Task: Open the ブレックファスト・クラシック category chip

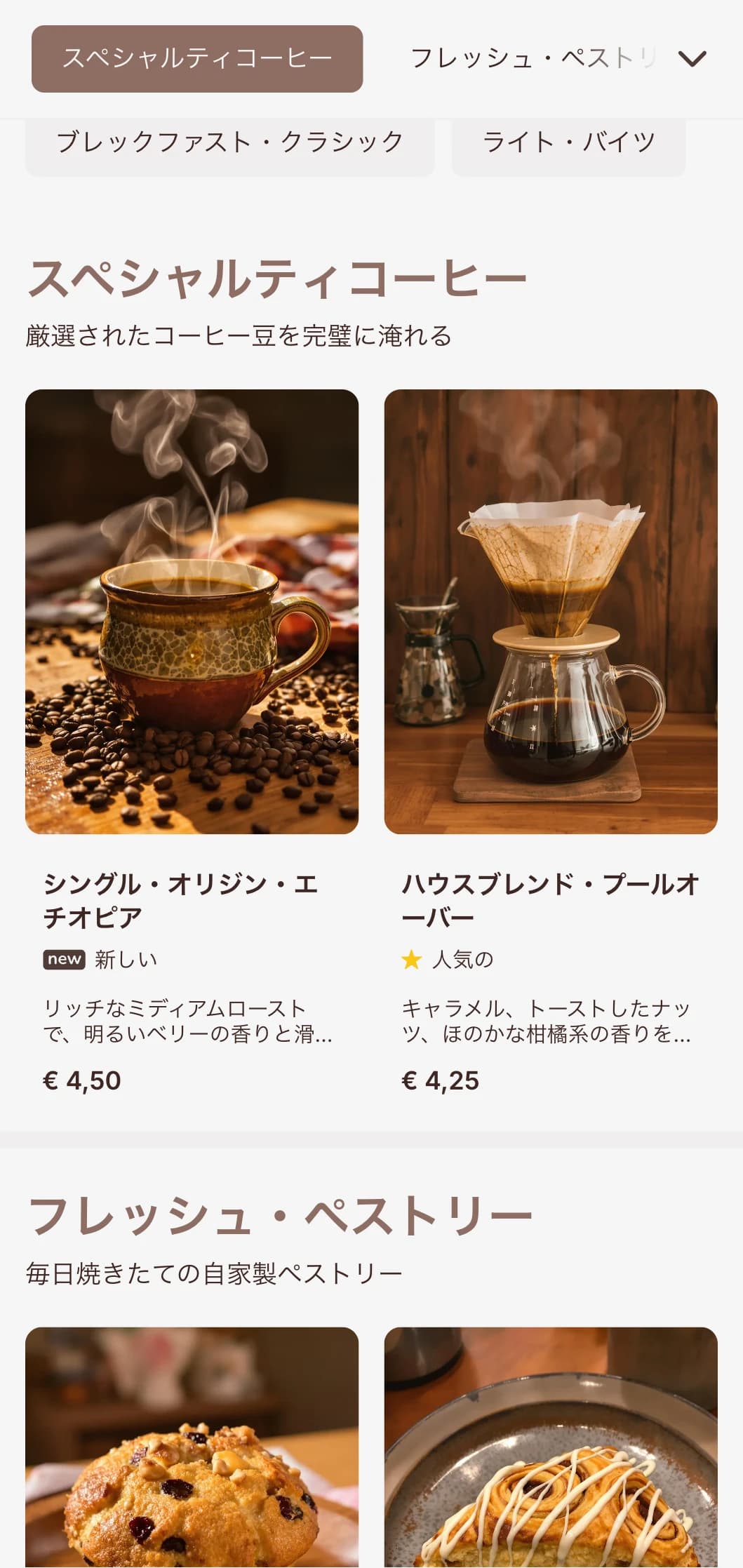Action: tap(230, 140)
